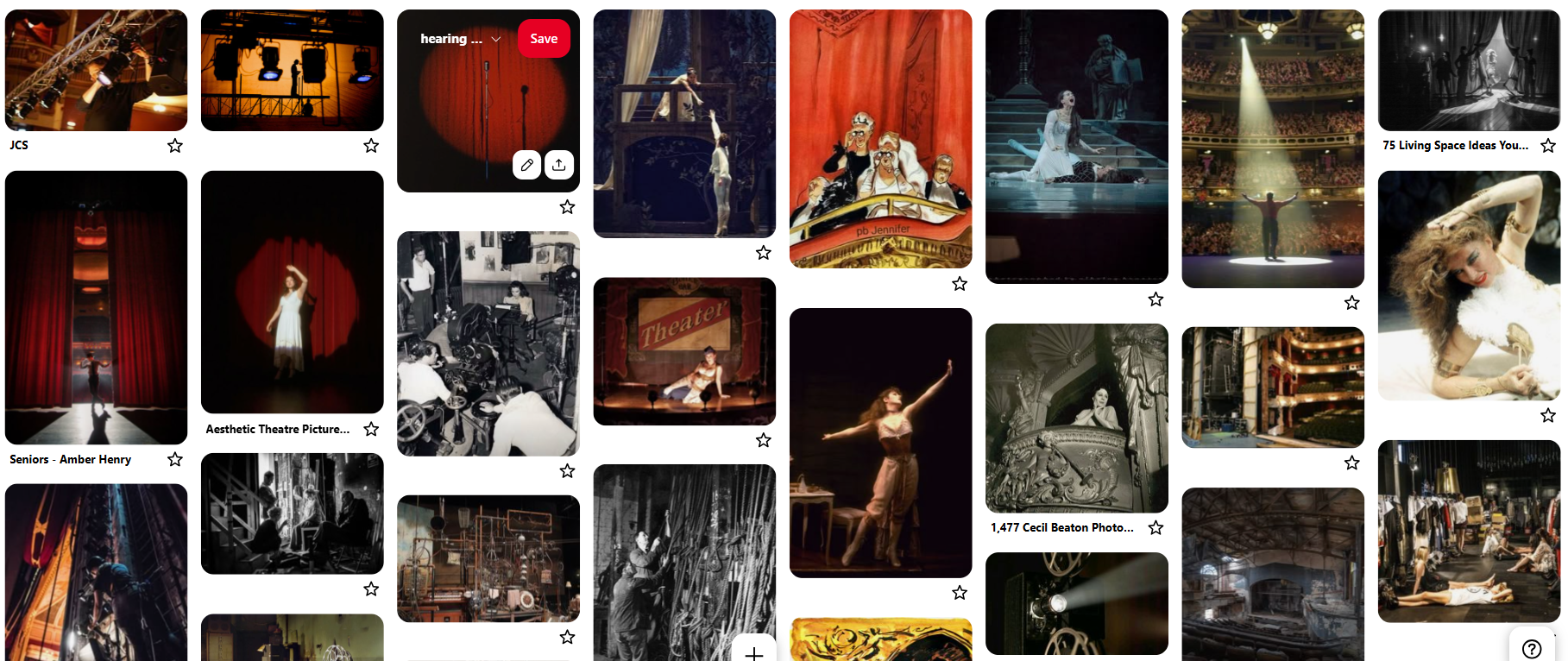Image resolution: width=1568 pixels, height=661 pixels.
Task: Open the Aesthetic Theatre Picture pin
Action: (x=292, y=292)
